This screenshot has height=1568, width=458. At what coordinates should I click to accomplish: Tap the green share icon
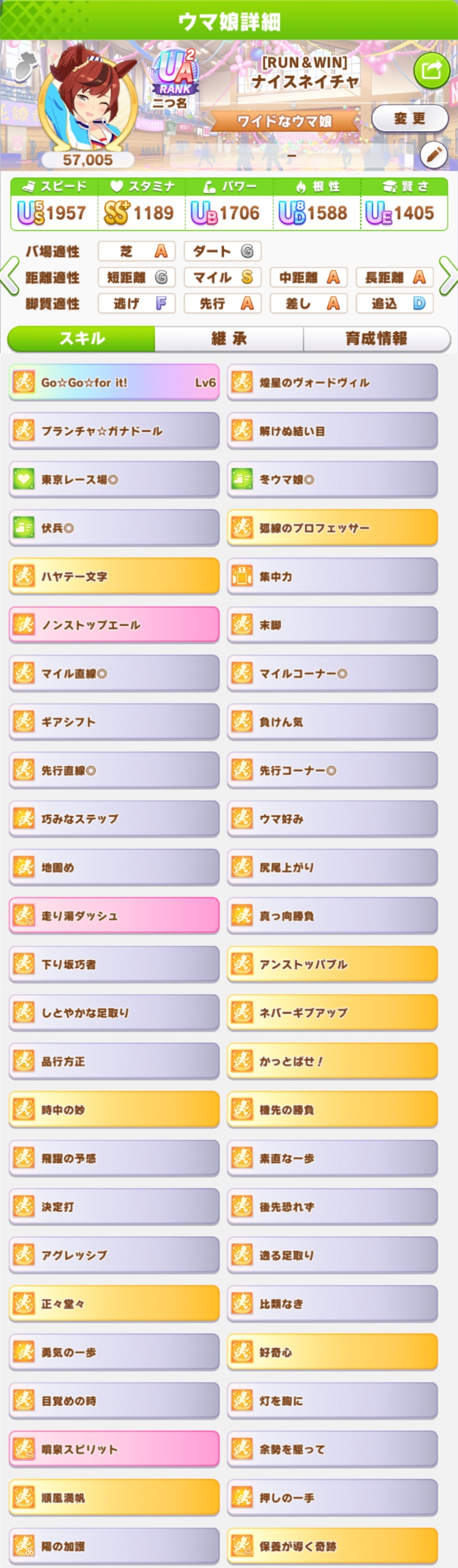[431, 70]
